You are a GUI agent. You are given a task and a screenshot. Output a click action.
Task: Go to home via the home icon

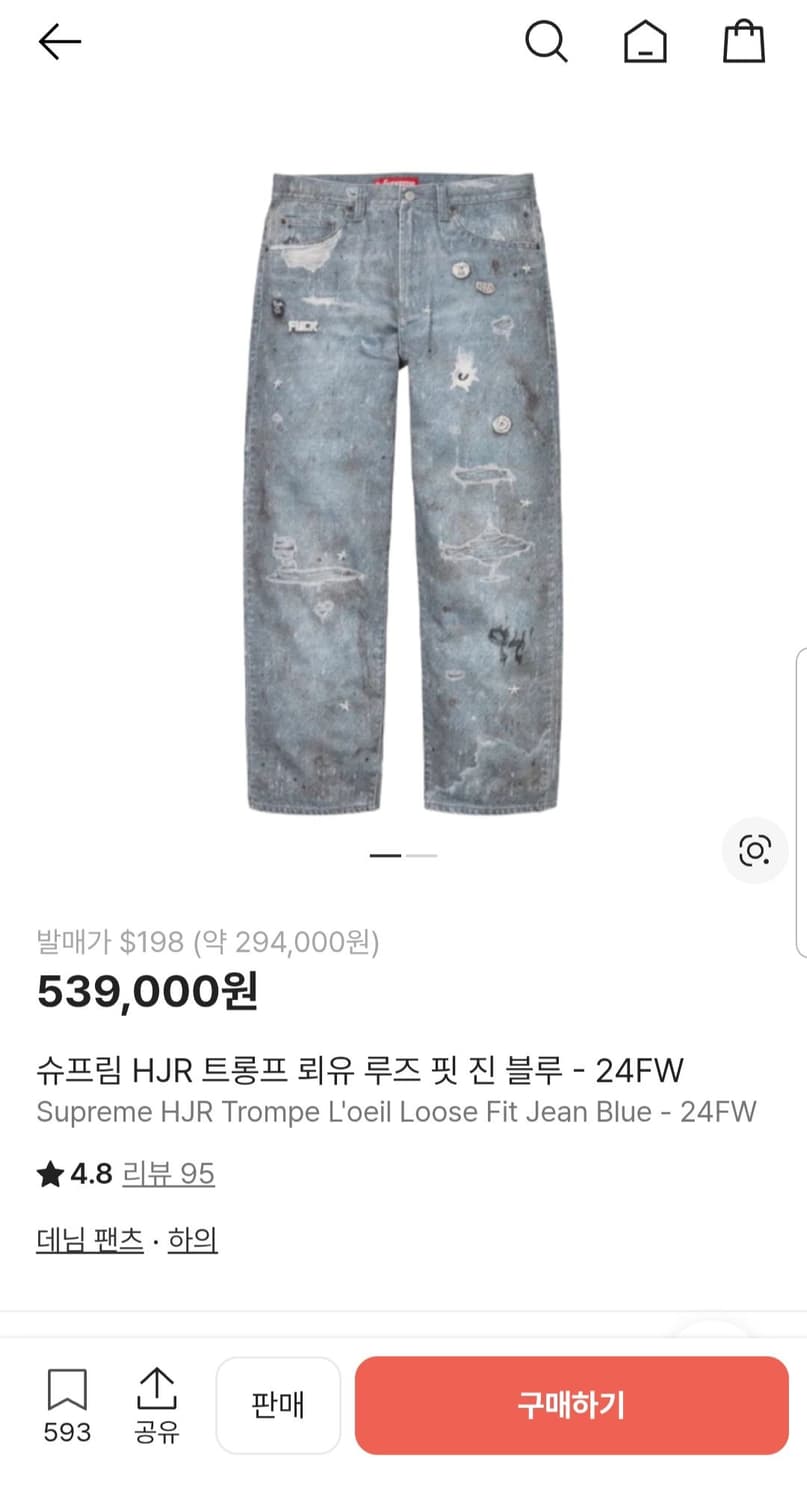point(645,42)
